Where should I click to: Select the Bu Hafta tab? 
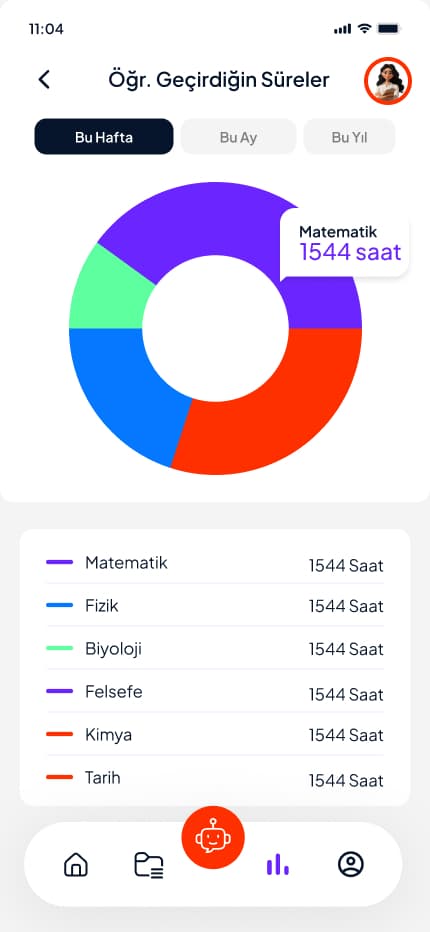[x=104, y=137]
